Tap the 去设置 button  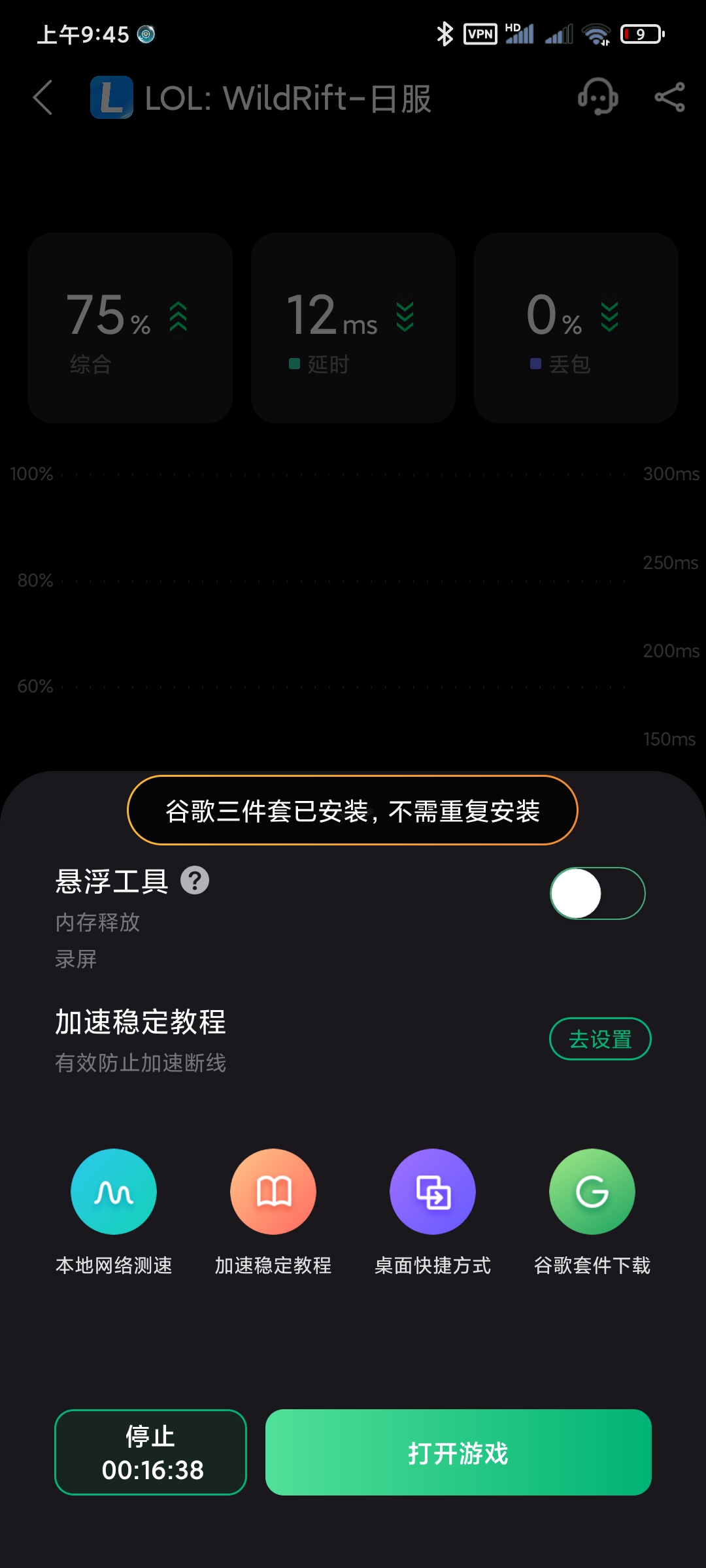pos(599,1039)
